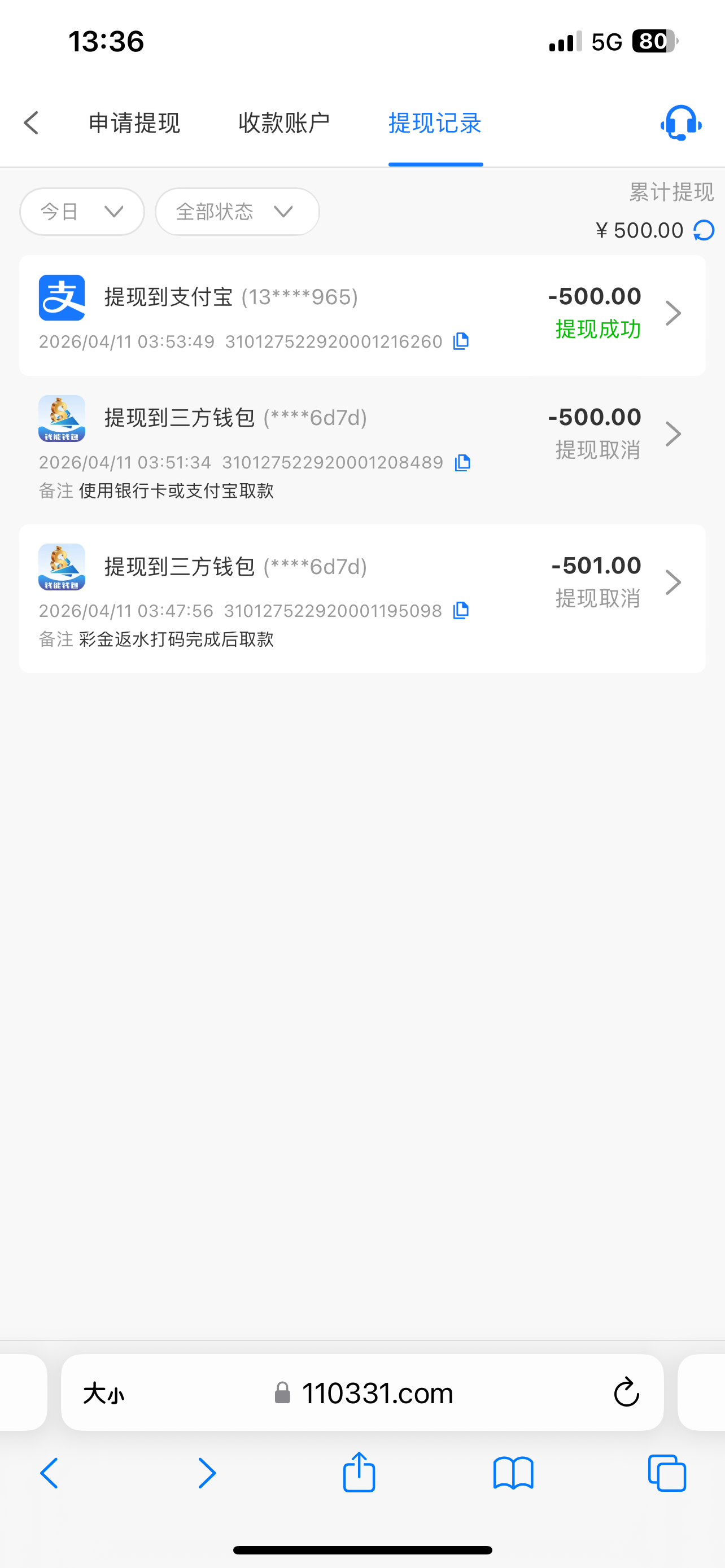Tap the address bar showing 110331.com
This screenshot has height=1568, width=725.
coord(377,1392)
